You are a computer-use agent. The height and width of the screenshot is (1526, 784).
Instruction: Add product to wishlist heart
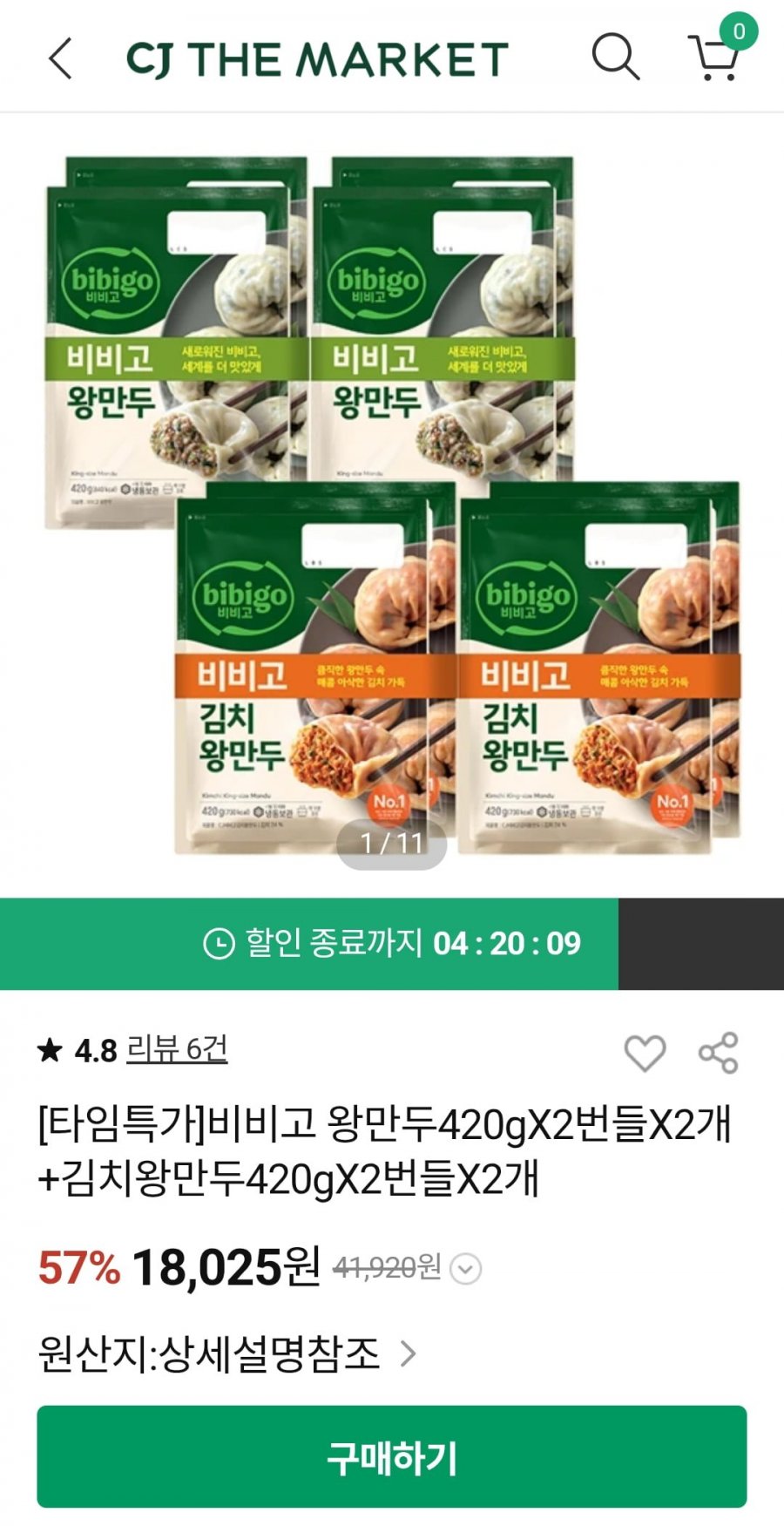coord(645,1053)
